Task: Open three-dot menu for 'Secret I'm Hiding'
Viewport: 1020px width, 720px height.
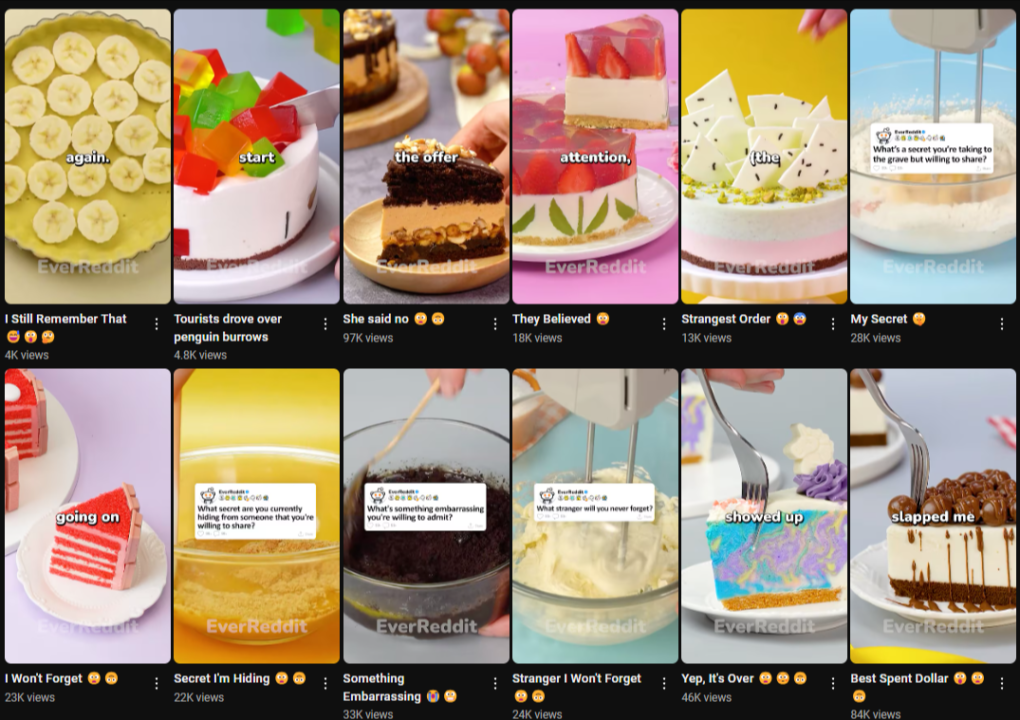Action: tap(325, 684)
